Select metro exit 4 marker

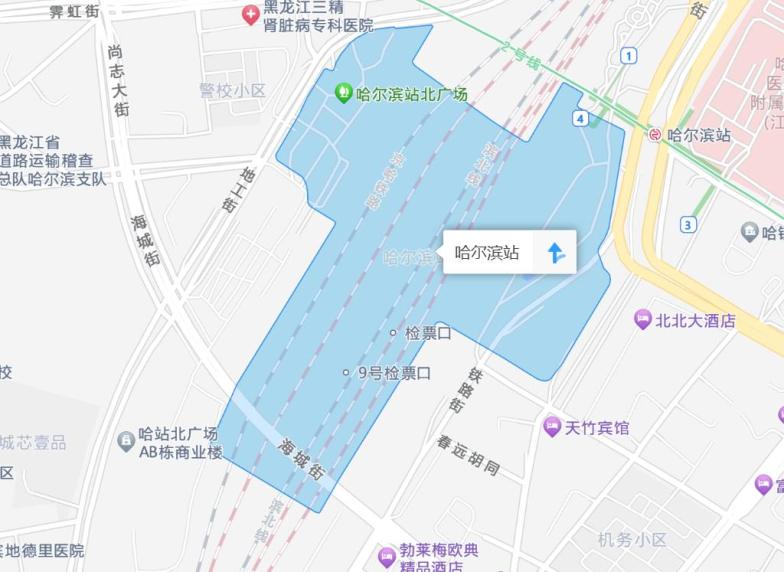pos(580,118)
